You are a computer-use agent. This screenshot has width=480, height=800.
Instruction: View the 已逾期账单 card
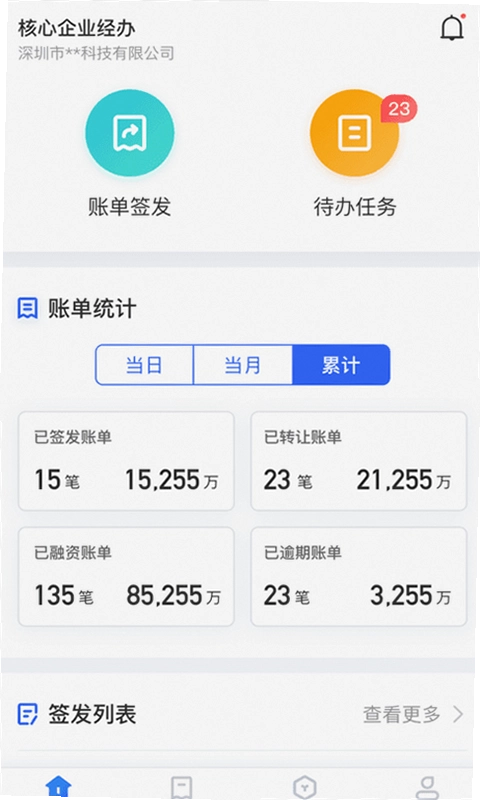(359, 577)
